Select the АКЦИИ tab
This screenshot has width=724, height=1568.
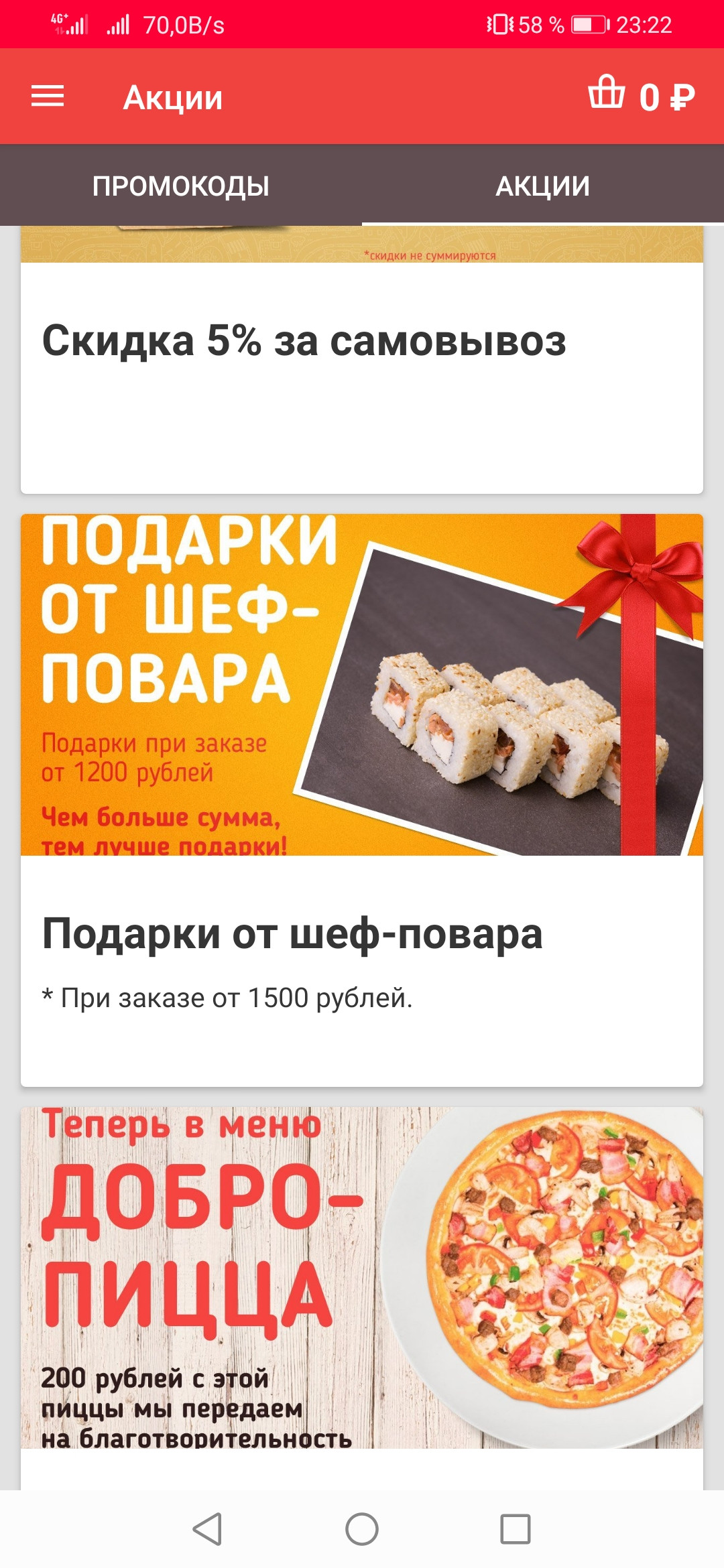click(543, 186)
